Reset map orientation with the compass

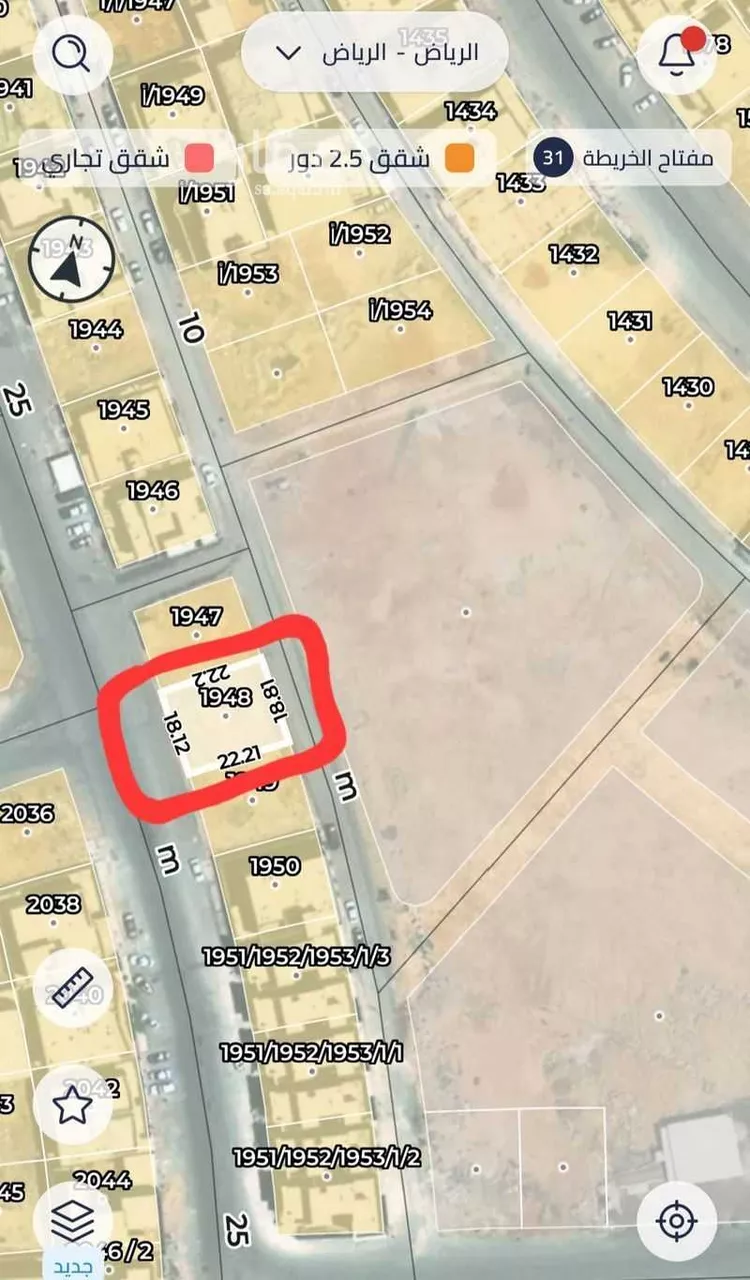click(72, 259)
